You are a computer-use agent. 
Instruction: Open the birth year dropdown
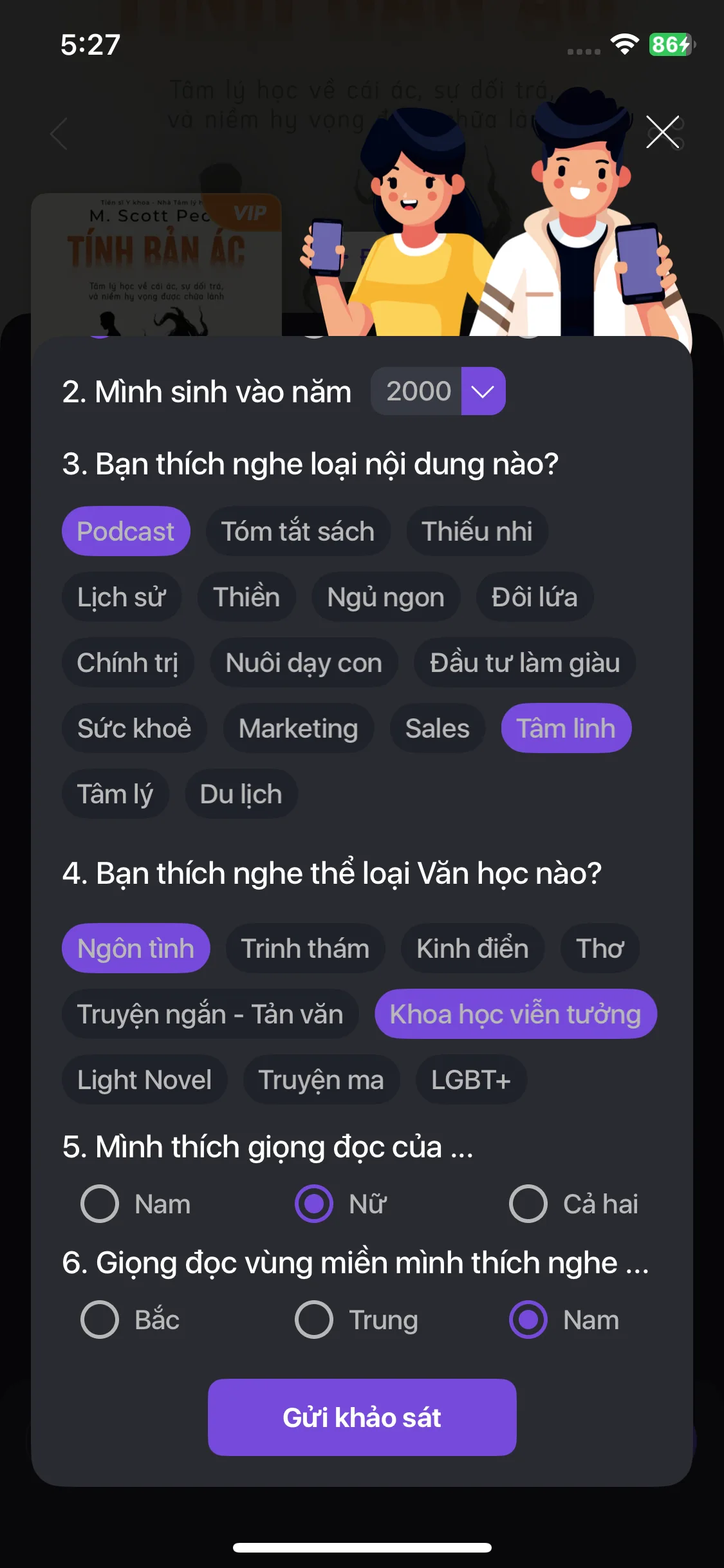pos(483,391)
